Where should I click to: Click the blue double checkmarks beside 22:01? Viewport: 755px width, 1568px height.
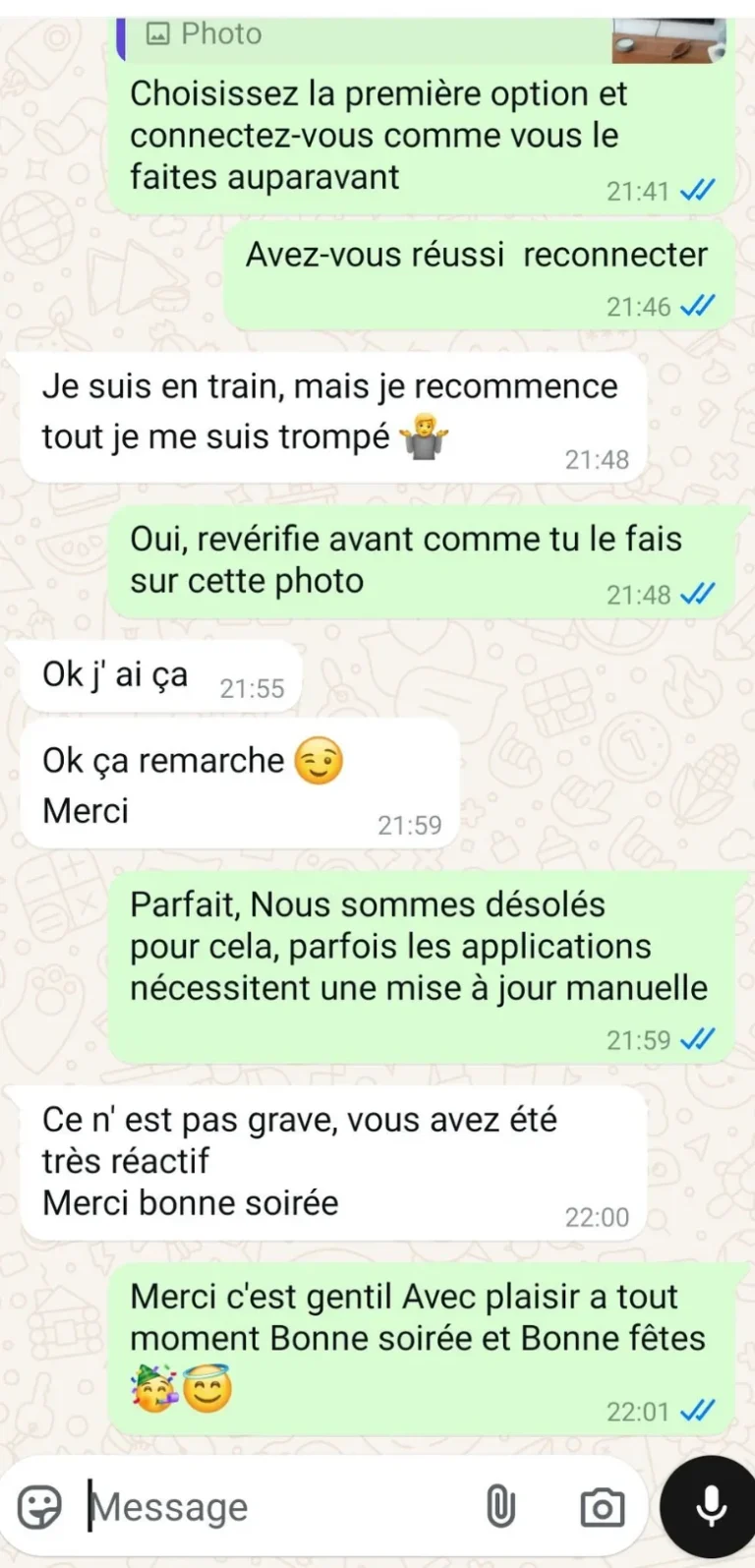698,1411
